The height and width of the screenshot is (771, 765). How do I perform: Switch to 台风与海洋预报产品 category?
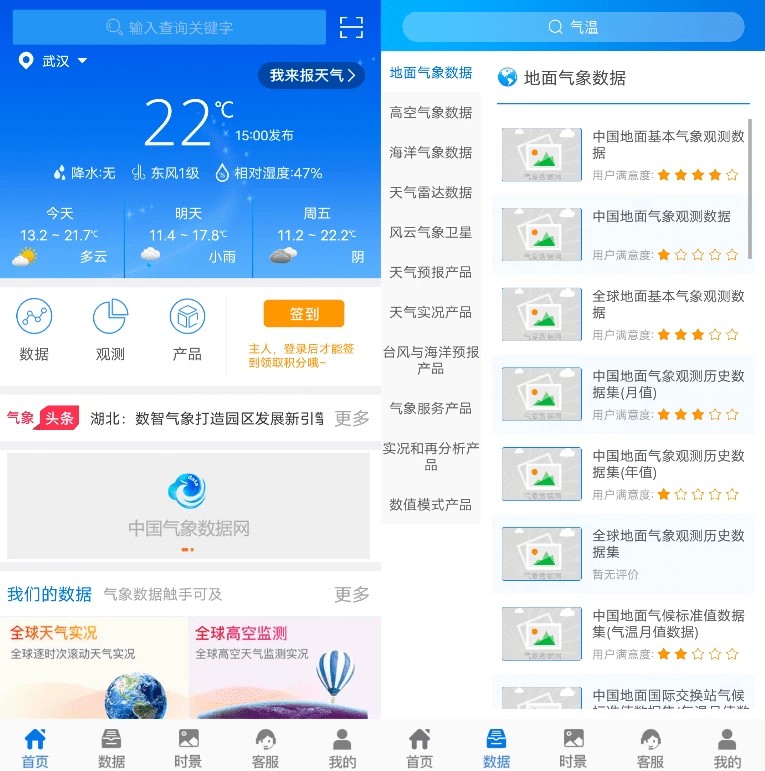pos(431,360)
